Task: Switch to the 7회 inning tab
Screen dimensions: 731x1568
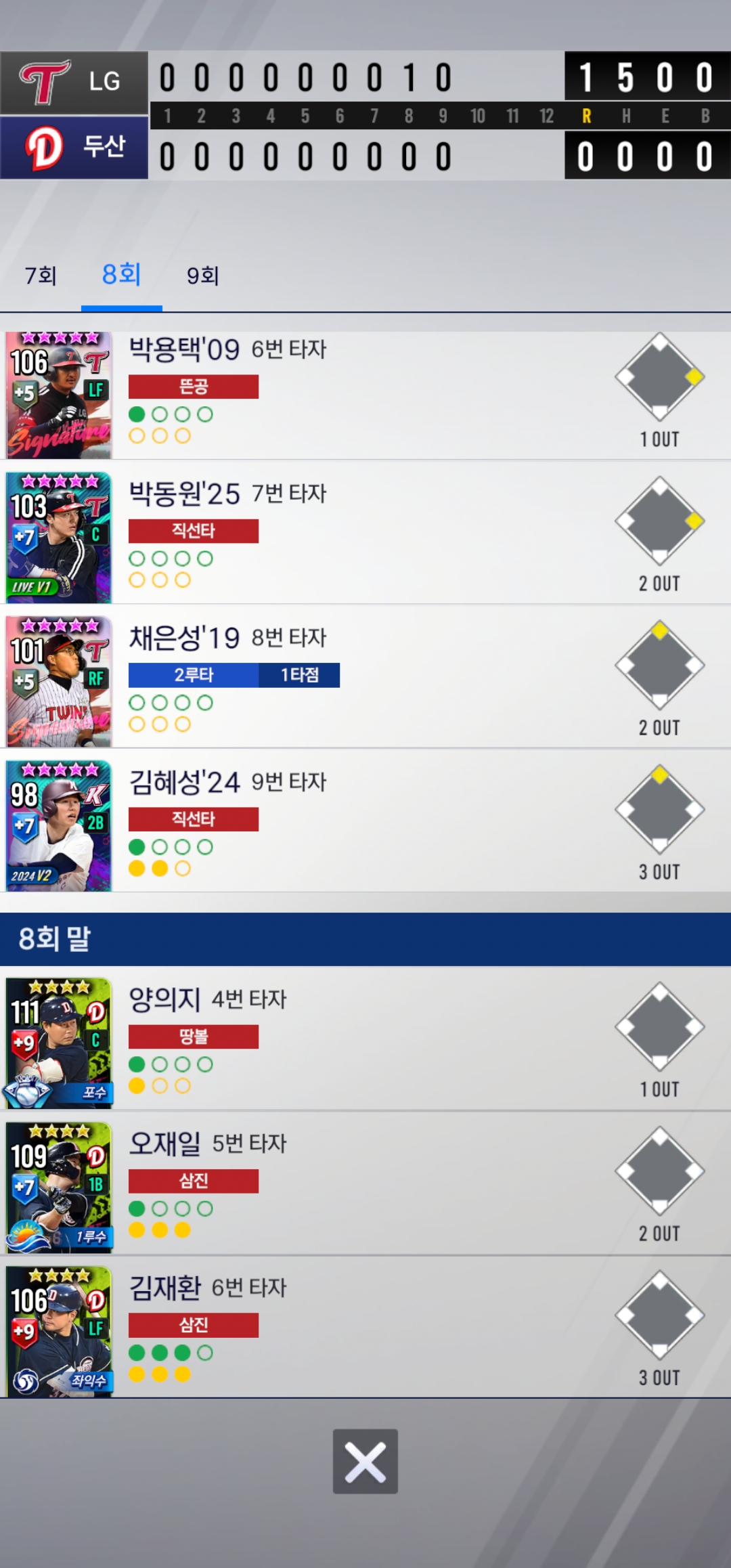Action: [41, 276]
